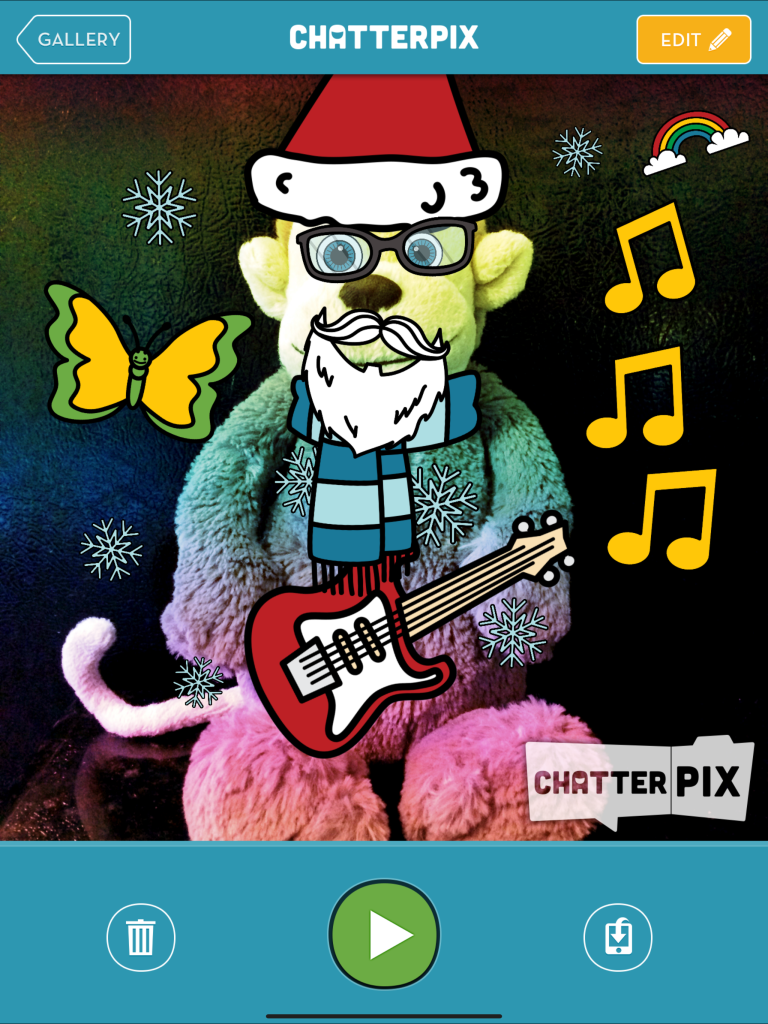Viewport: 768px width, 1024px height.
Task: Delete this creation with the trash icon
Action: 141,937
